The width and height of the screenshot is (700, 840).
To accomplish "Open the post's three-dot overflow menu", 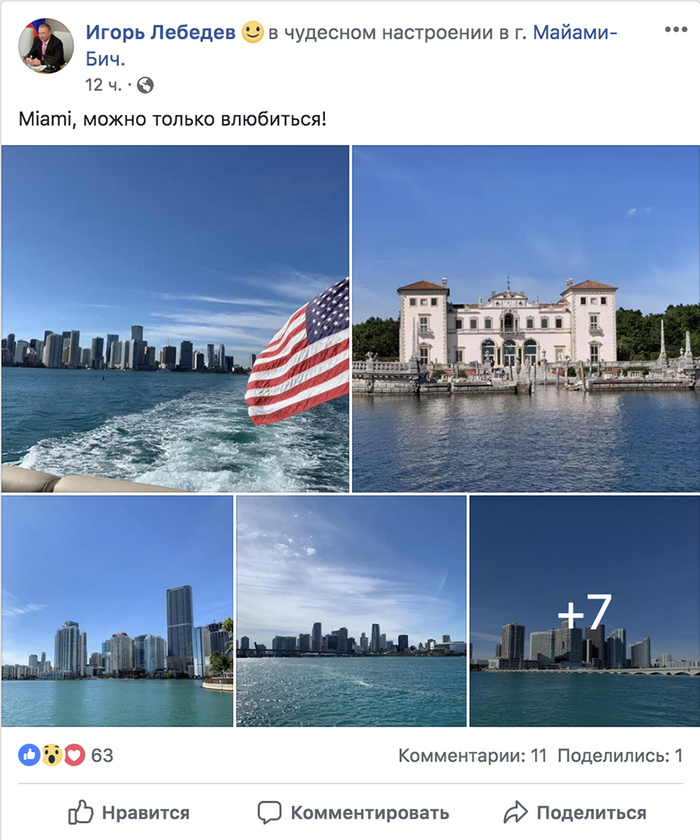I will click(x=676, y=30).
